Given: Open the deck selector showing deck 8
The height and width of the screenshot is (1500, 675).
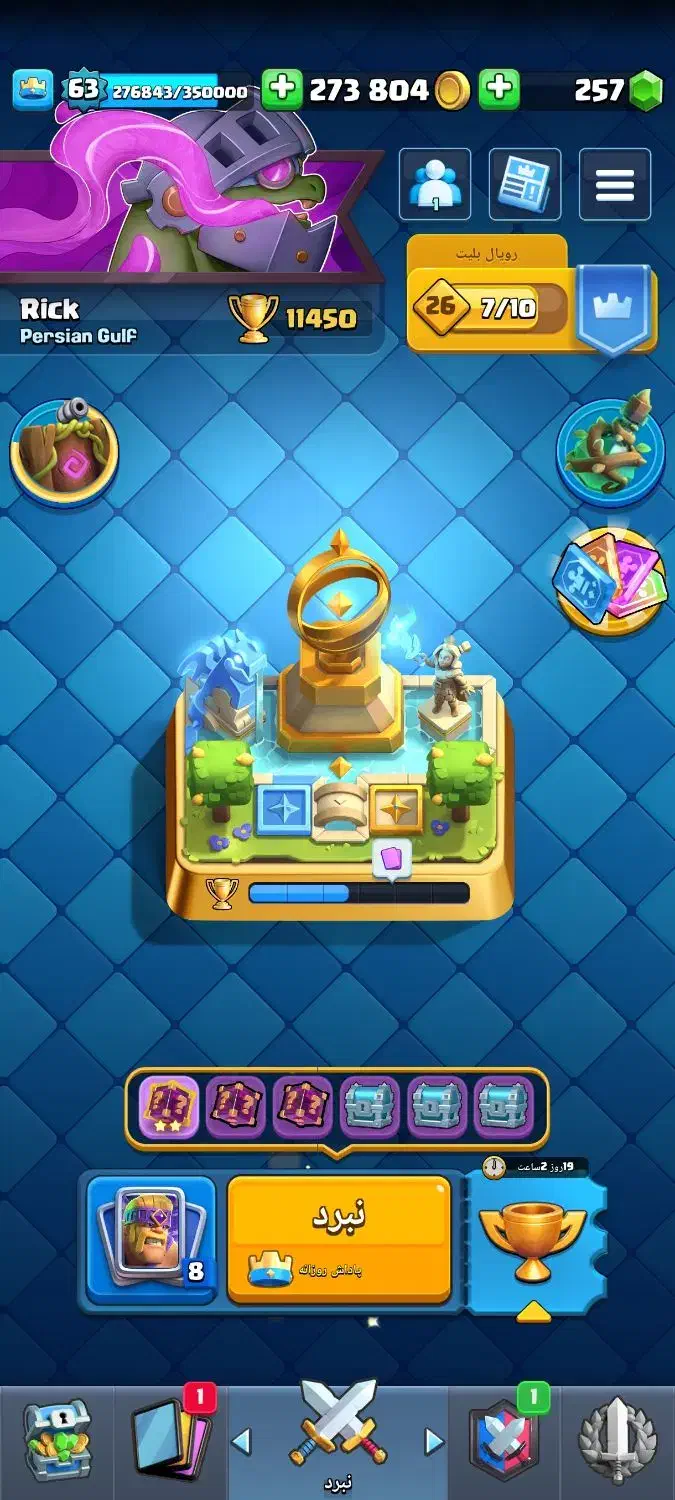Looking at the screenshot, I should pos(151,1239).
